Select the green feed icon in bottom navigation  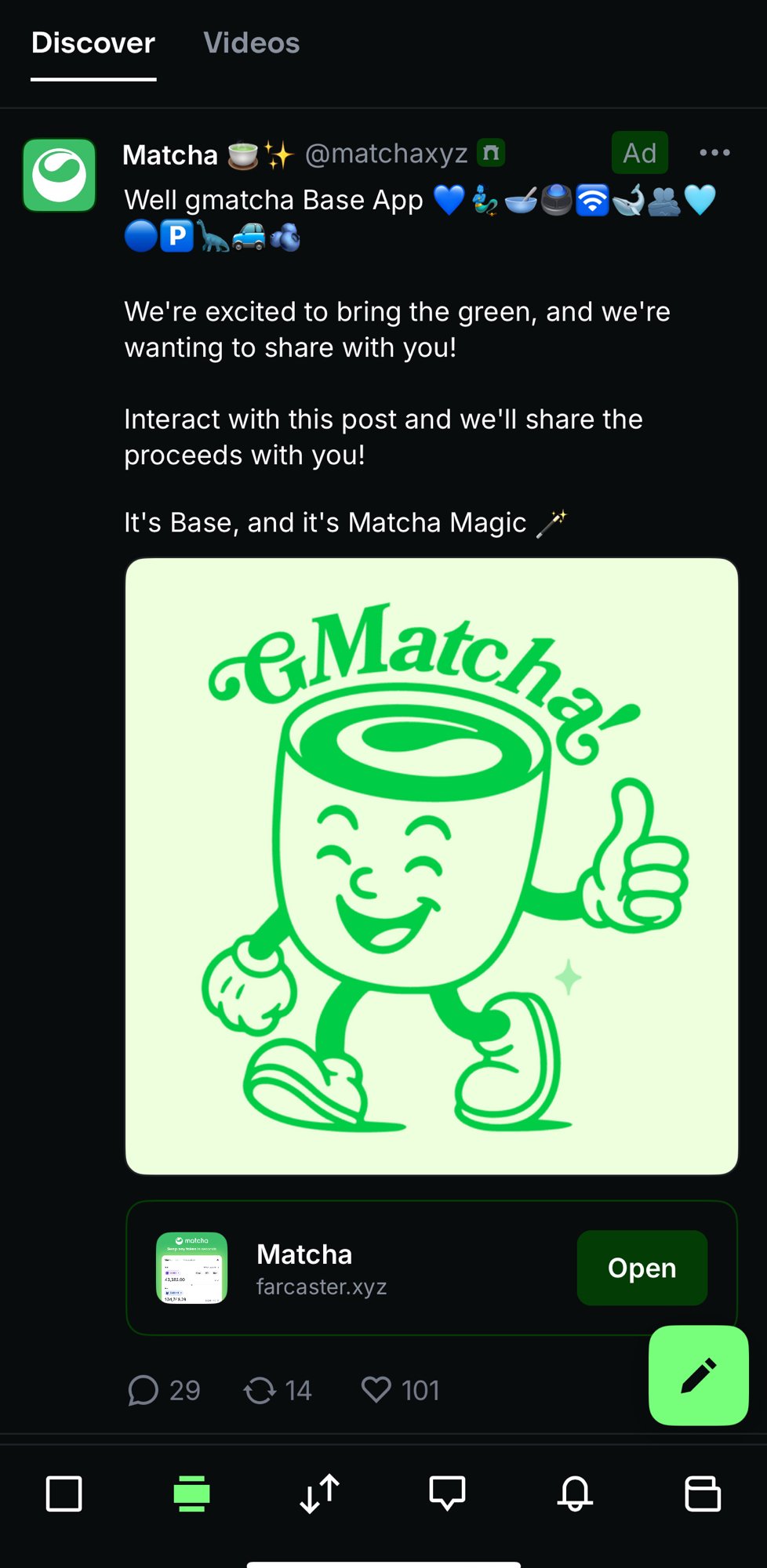point(191,1494)
